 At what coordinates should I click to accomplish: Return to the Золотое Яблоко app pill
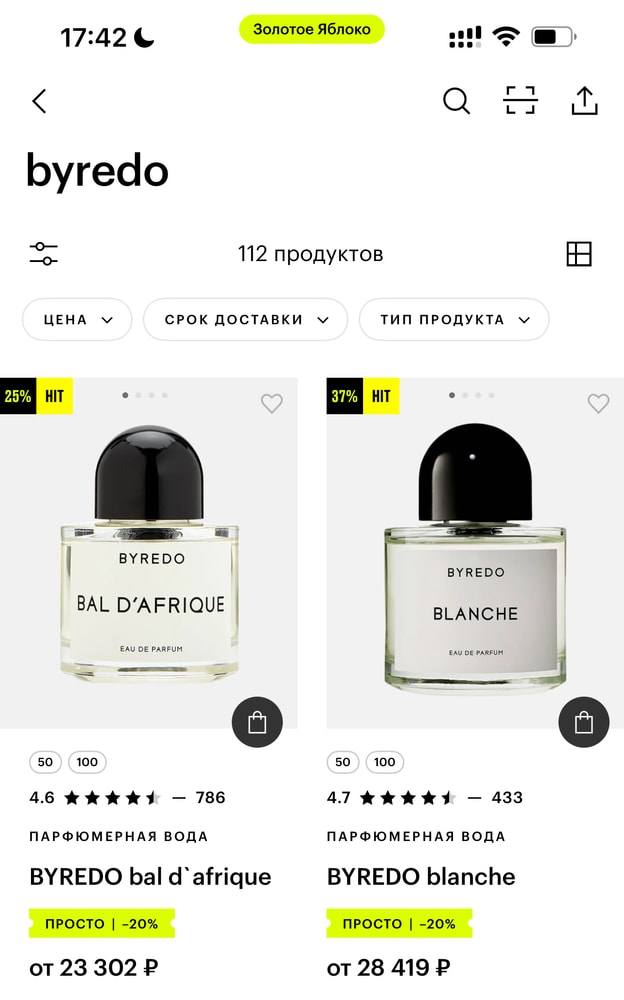pyautogui.click(x=312, y=30)
